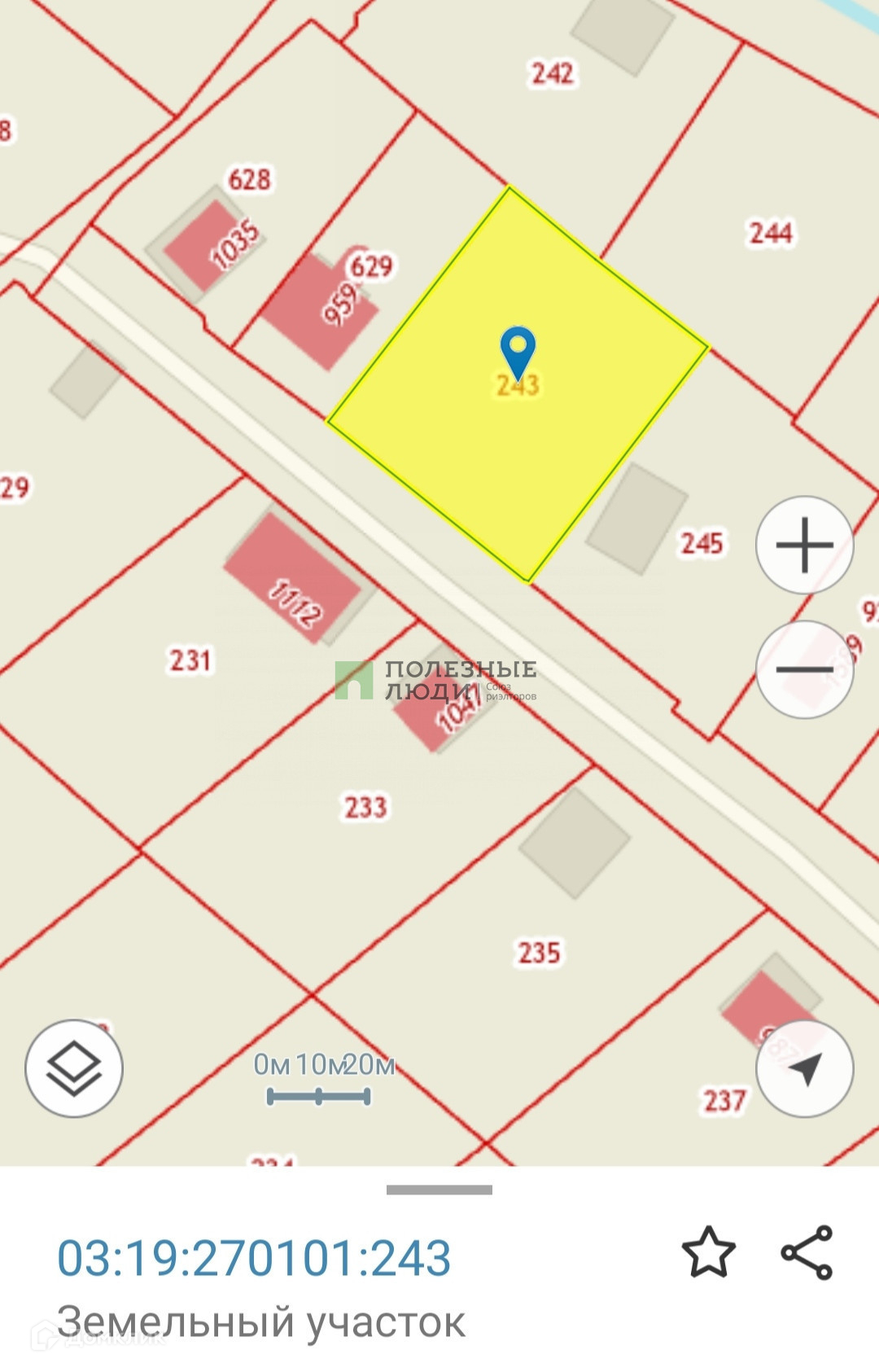Share the selected land parcel
This screenshot has height=1372, width=879.
tap(807, 1252)
